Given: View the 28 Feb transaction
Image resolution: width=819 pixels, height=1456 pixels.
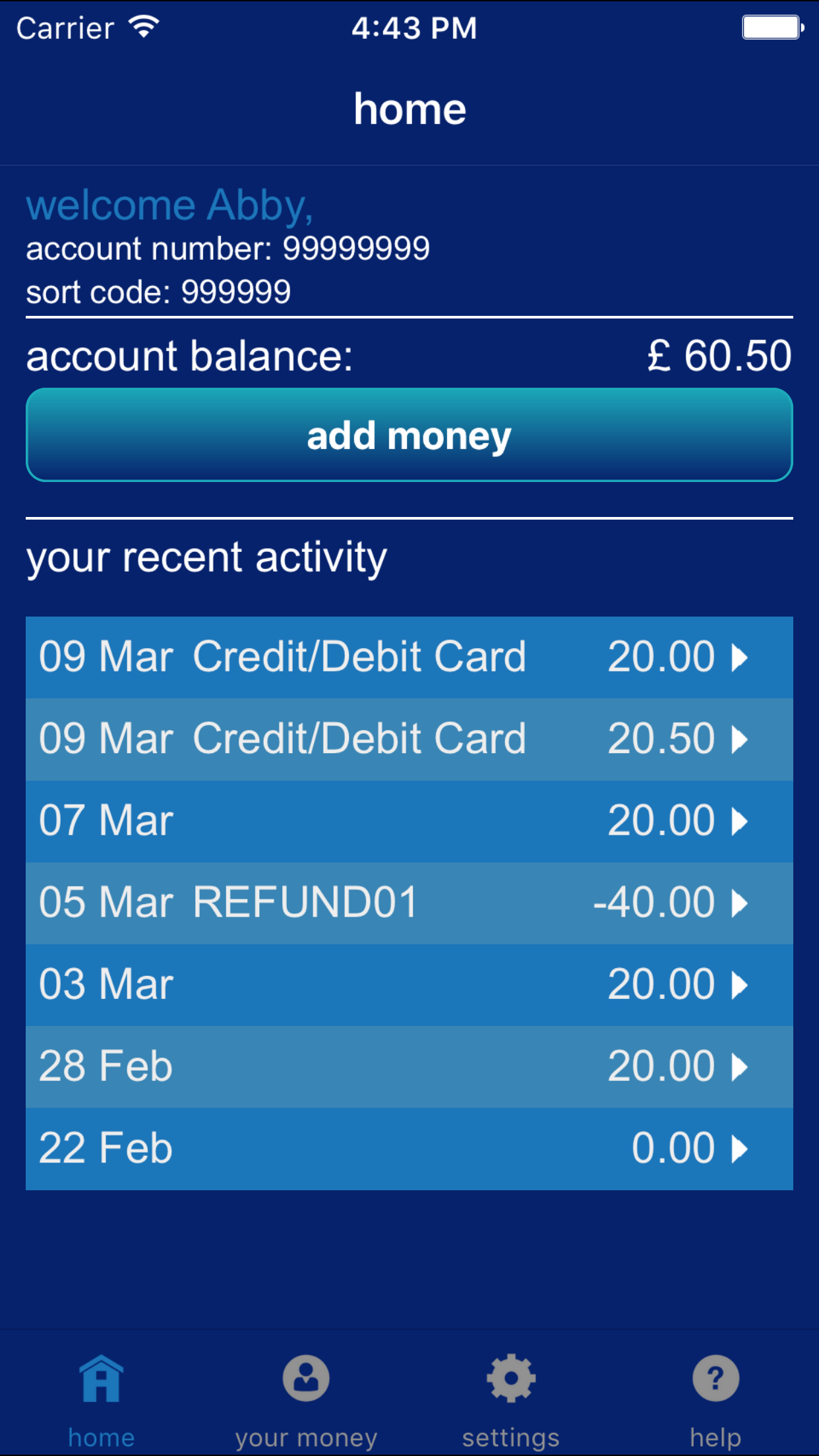Looking at the screenshot, I should coord(409,1066).
